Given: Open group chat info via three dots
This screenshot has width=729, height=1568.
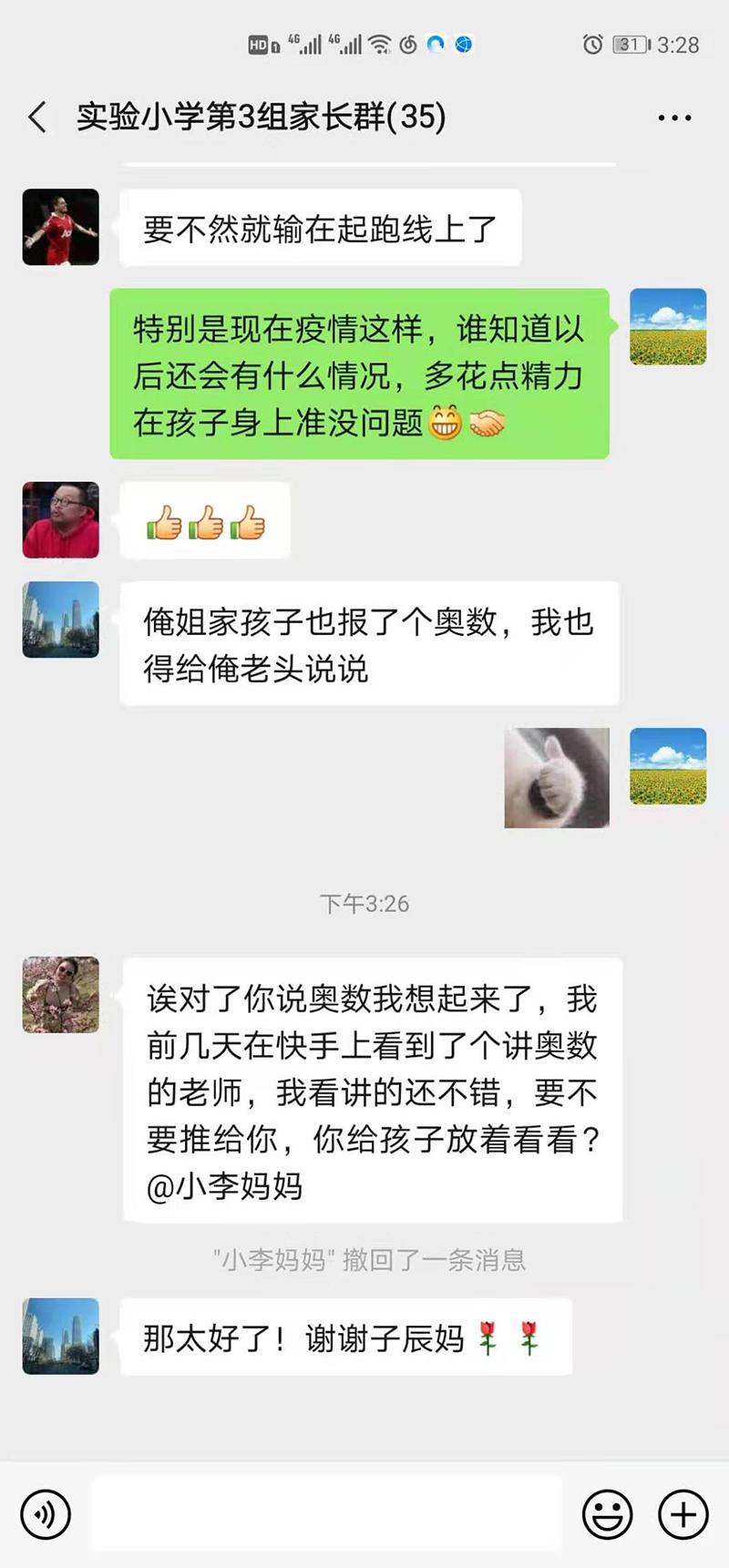Looking at the screenshot, I should coord(674,118).
